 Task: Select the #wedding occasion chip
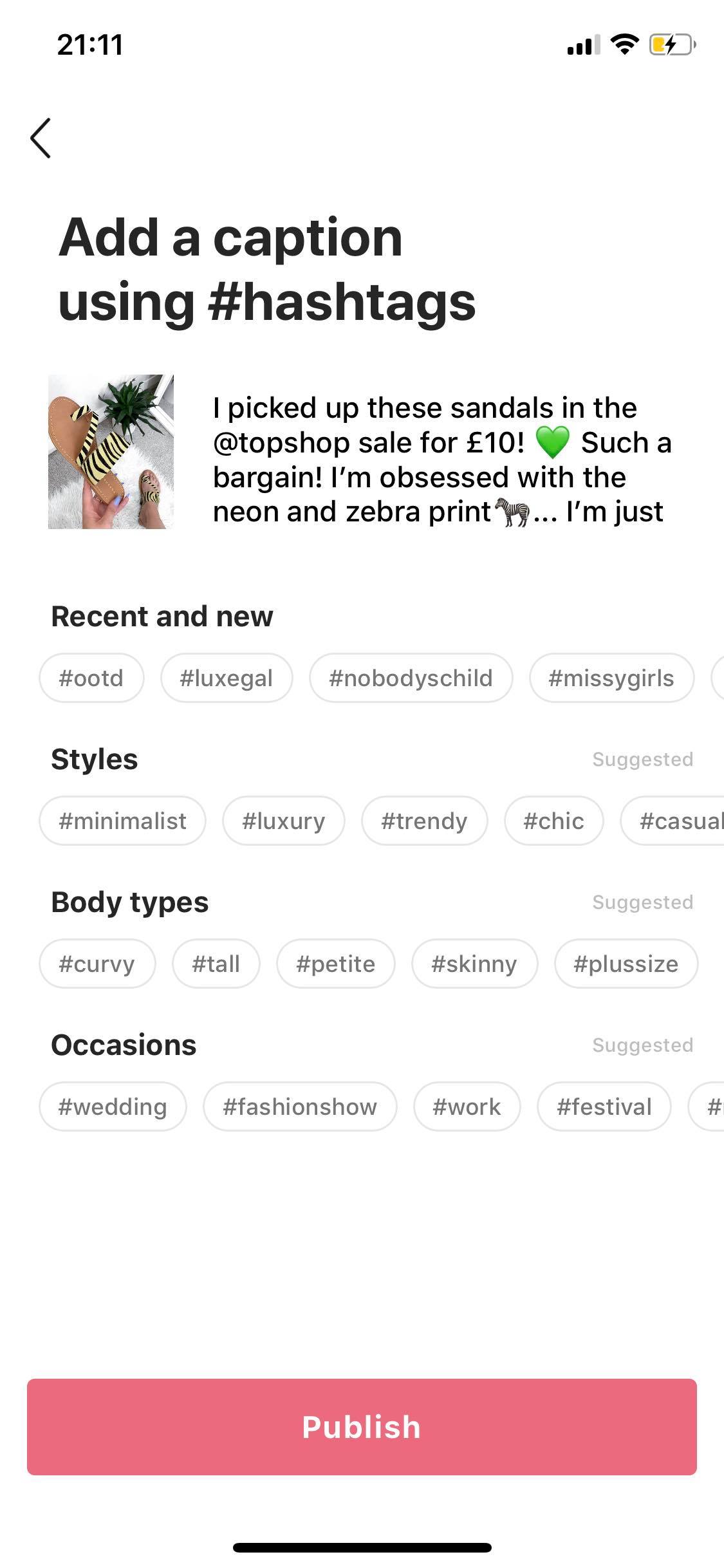click(113, 1106)
